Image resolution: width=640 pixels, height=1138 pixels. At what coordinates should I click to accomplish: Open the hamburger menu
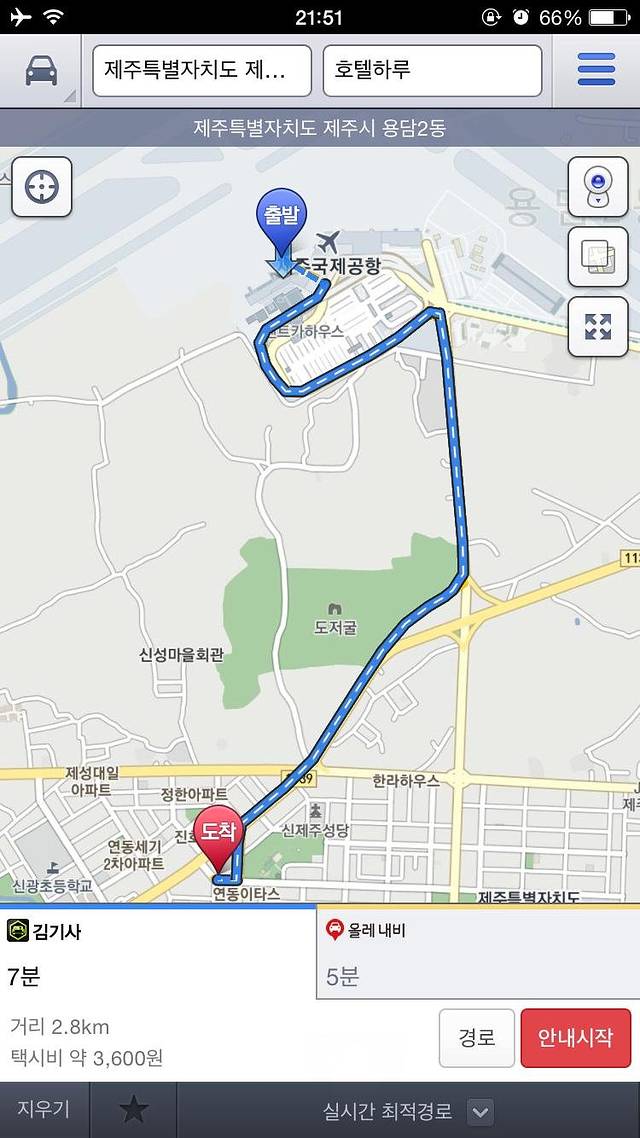[596, 71]
